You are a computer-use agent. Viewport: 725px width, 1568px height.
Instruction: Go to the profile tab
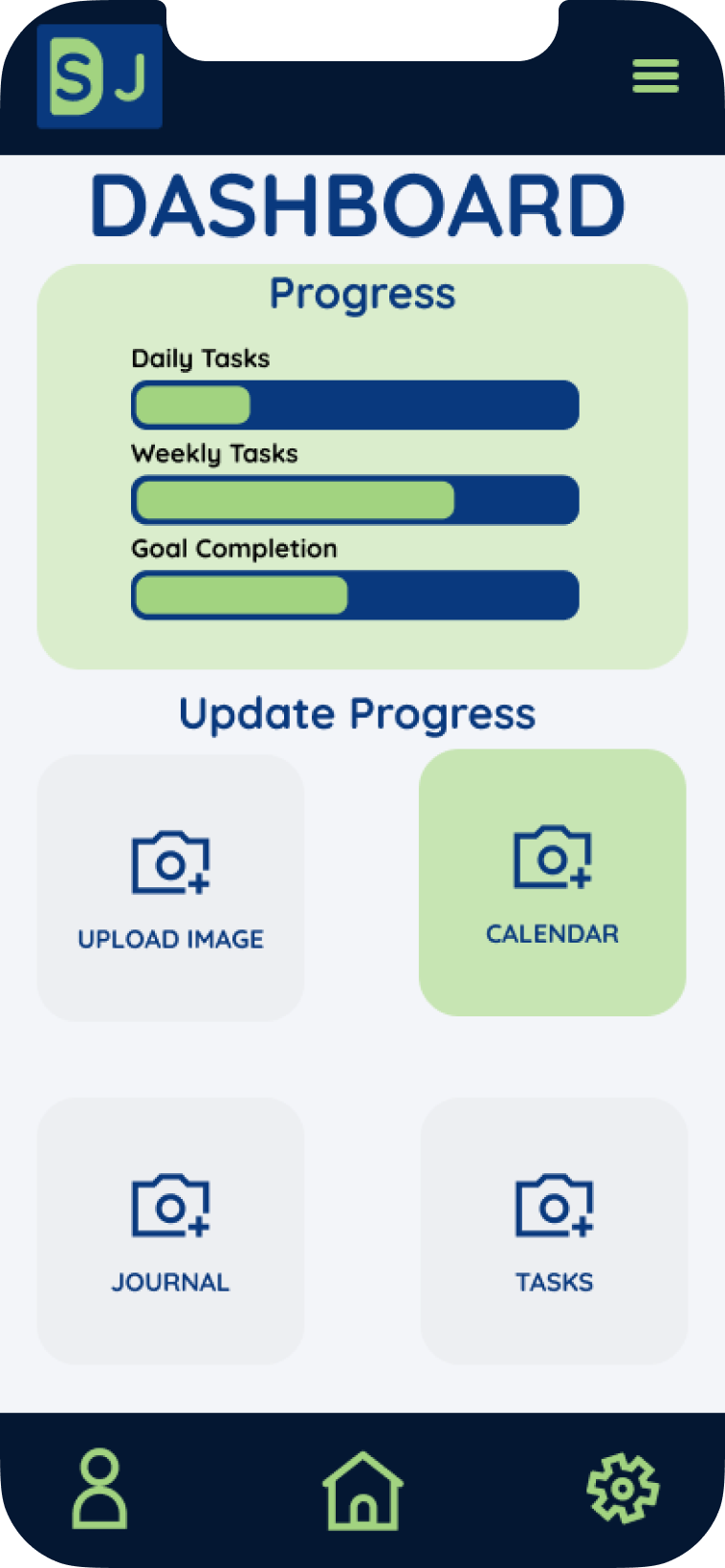99,1489
